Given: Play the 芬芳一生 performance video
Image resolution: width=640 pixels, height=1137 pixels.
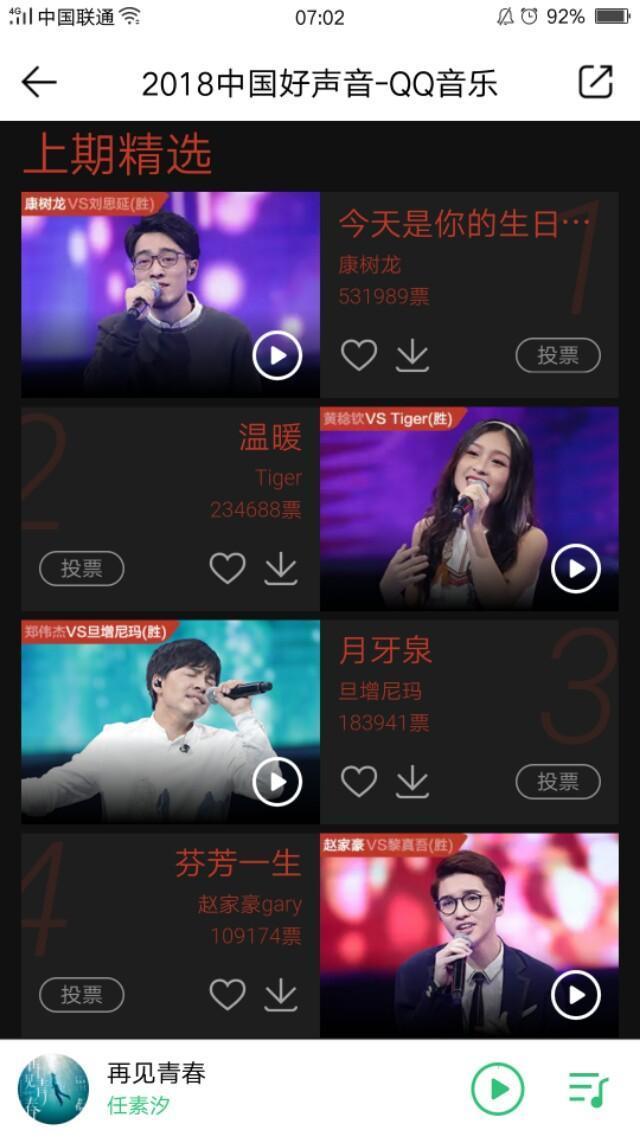Looking at the screenshot, I should [576, 995].
